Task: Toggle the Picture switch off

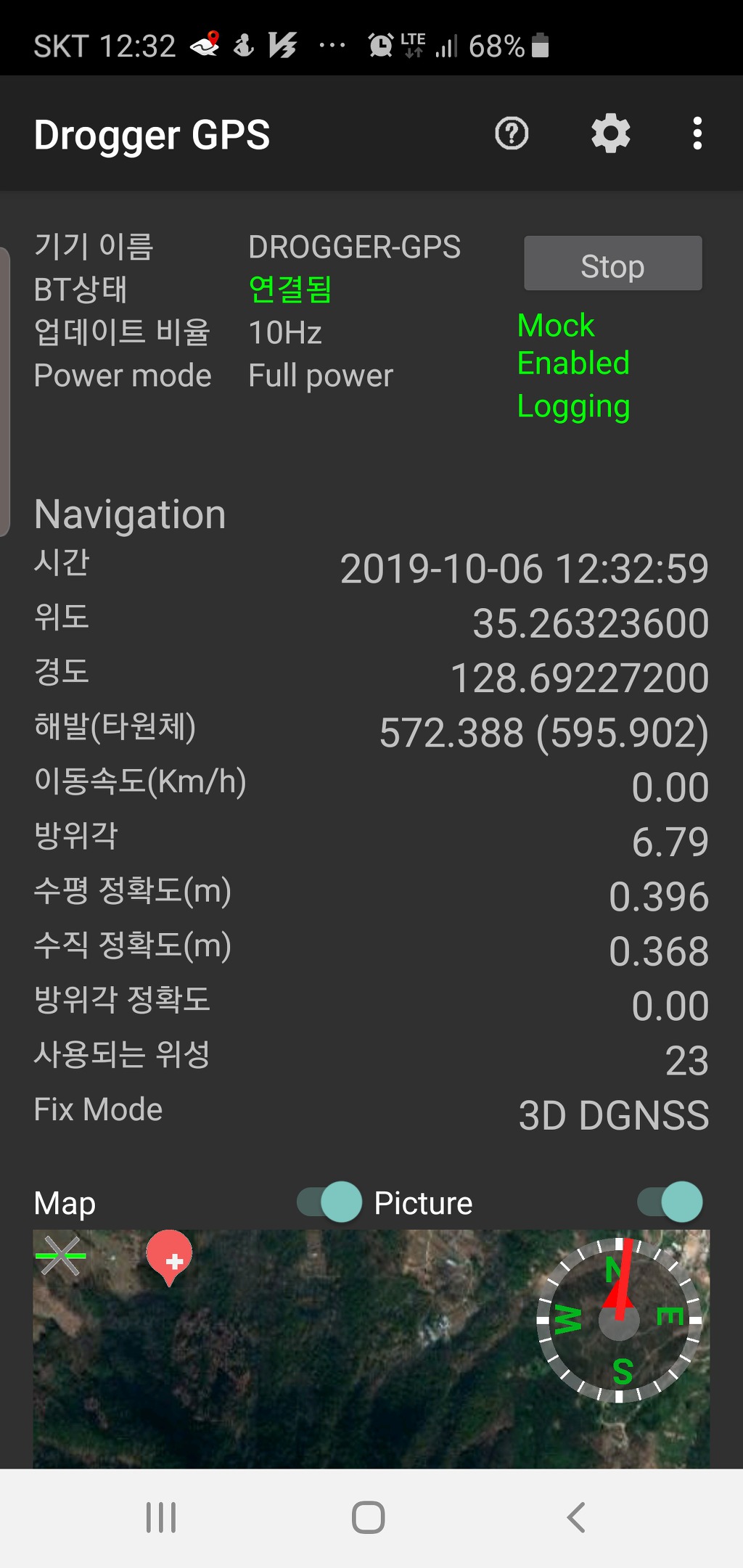Action: 670,1202
